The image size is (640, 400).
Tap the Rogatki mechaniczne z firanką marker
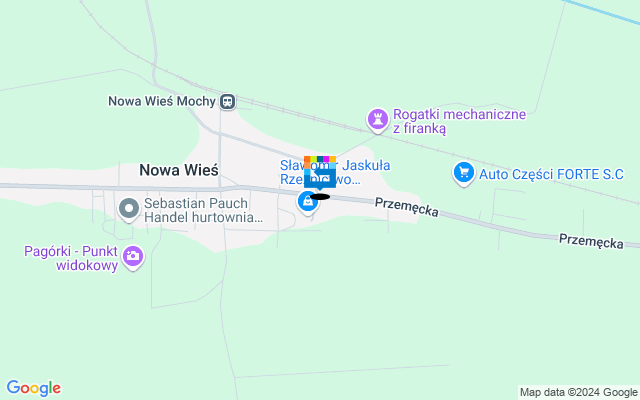pos(377,118)
